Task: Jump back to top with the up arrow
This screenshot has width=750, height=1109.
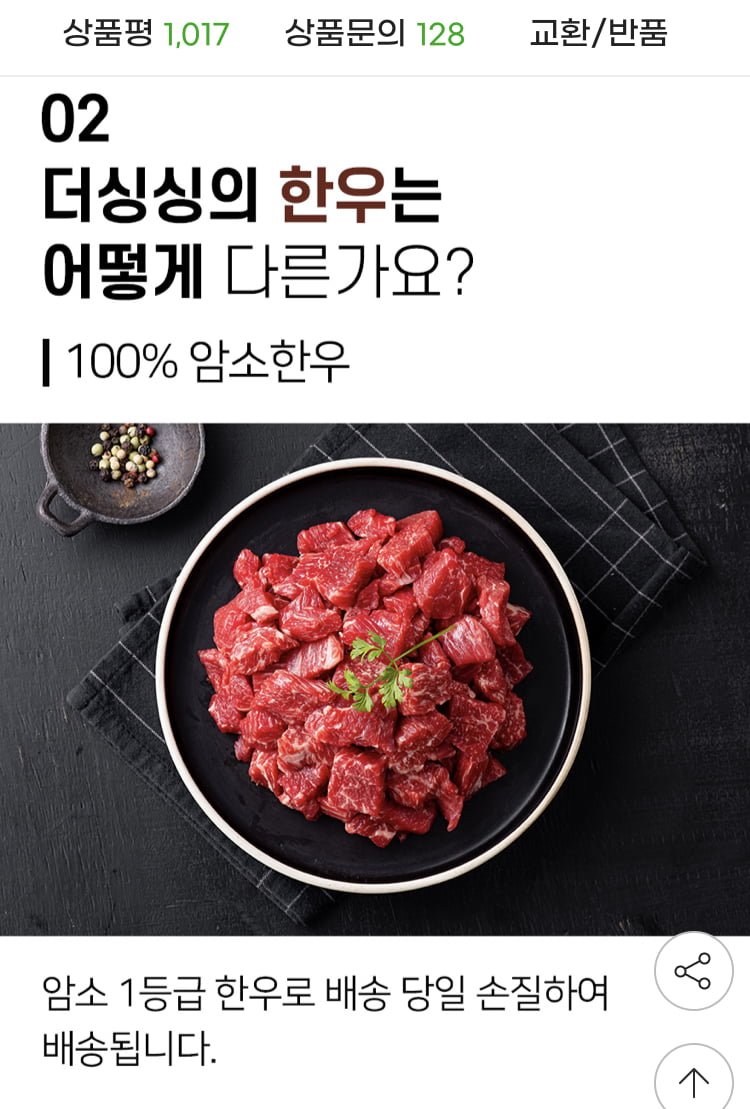Action: 693,1081
